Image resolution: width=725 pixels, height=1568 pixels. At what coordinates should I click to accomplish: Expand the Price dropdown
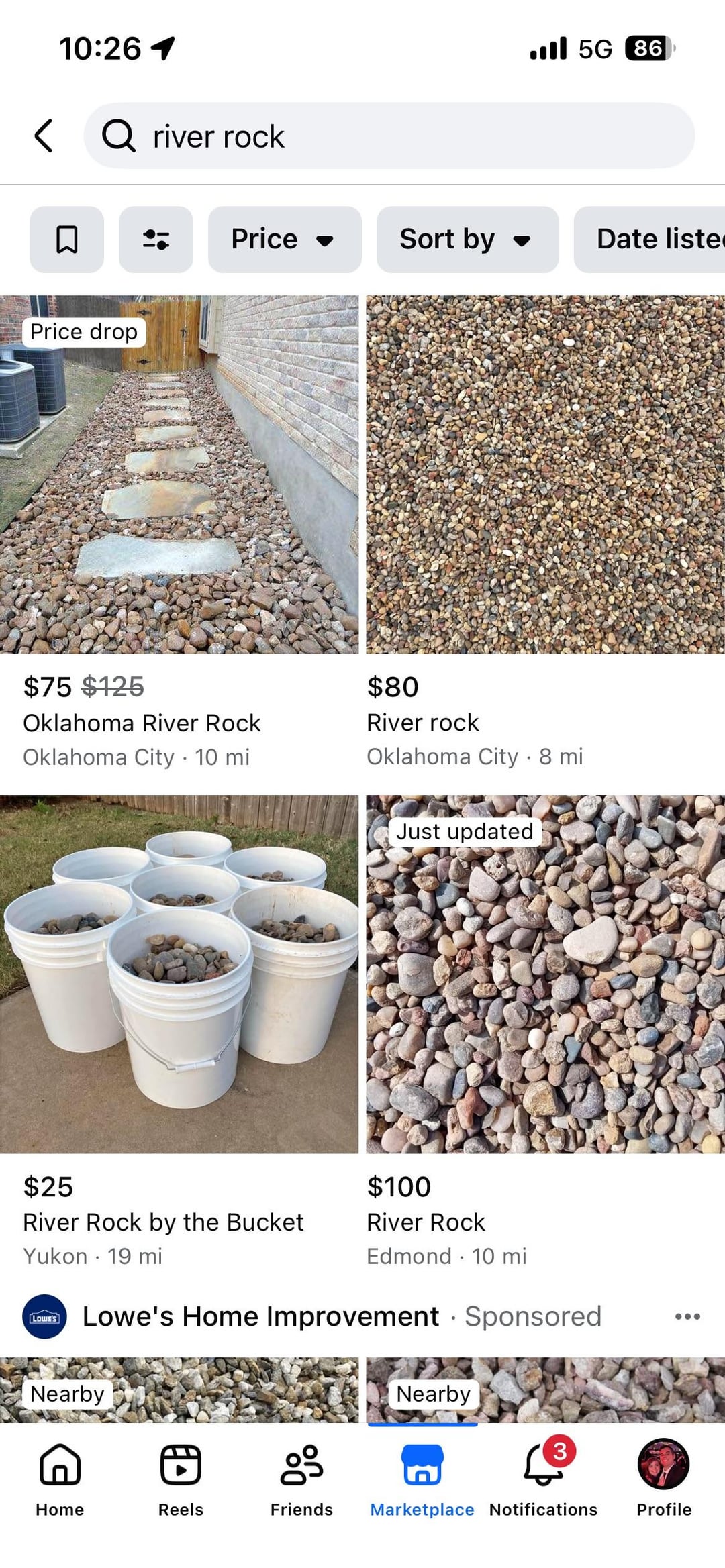[x=285, y=240]
